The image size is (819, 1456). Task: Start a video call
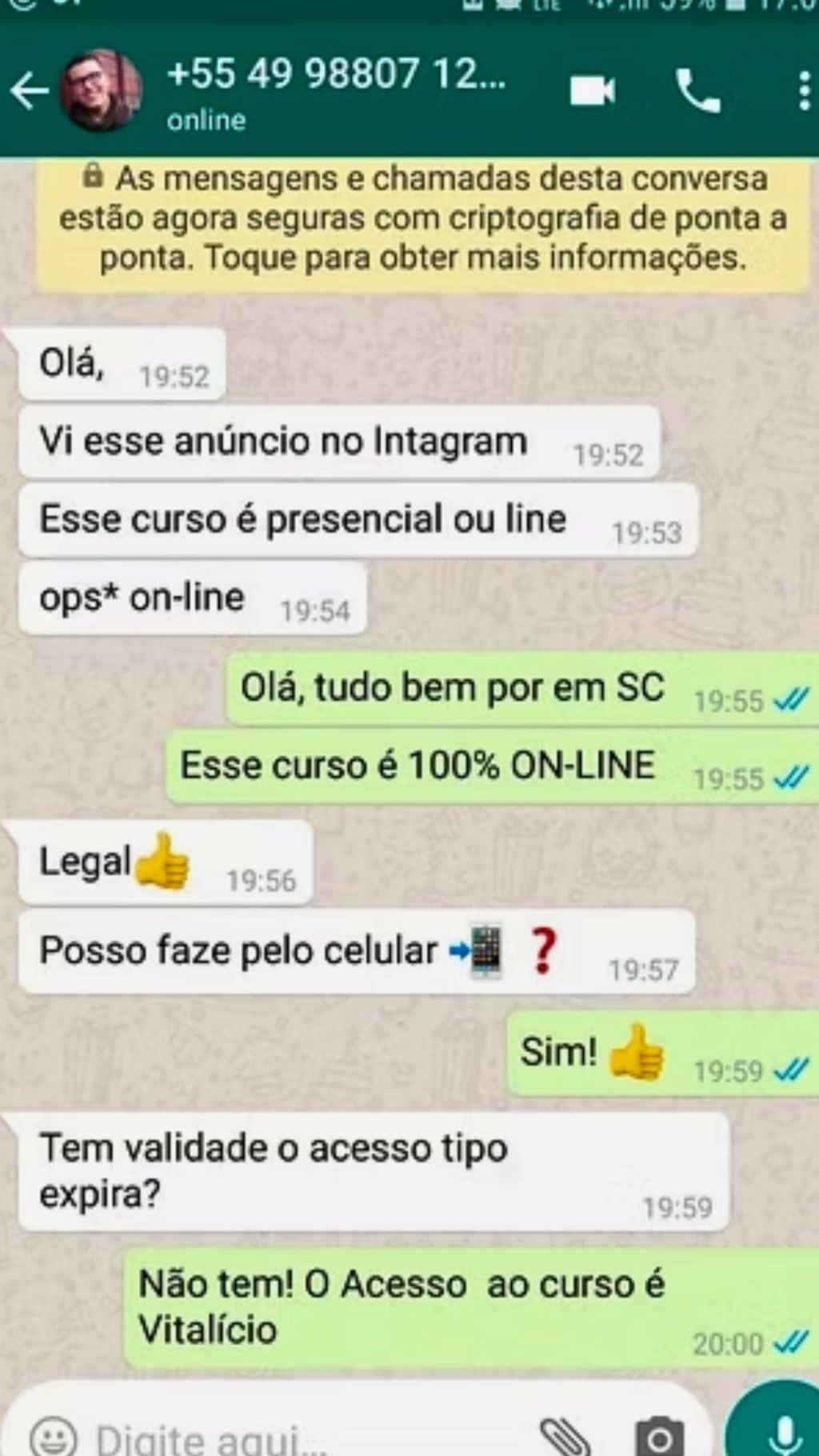[592, 91]
